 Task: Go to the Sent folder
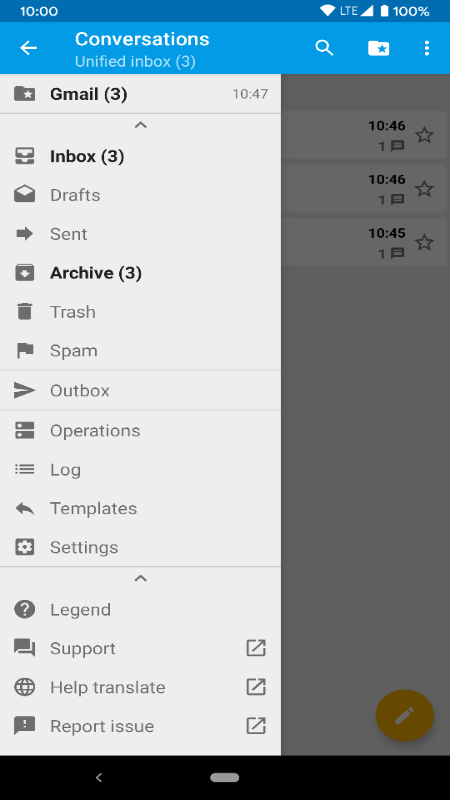tap(140, 234)
